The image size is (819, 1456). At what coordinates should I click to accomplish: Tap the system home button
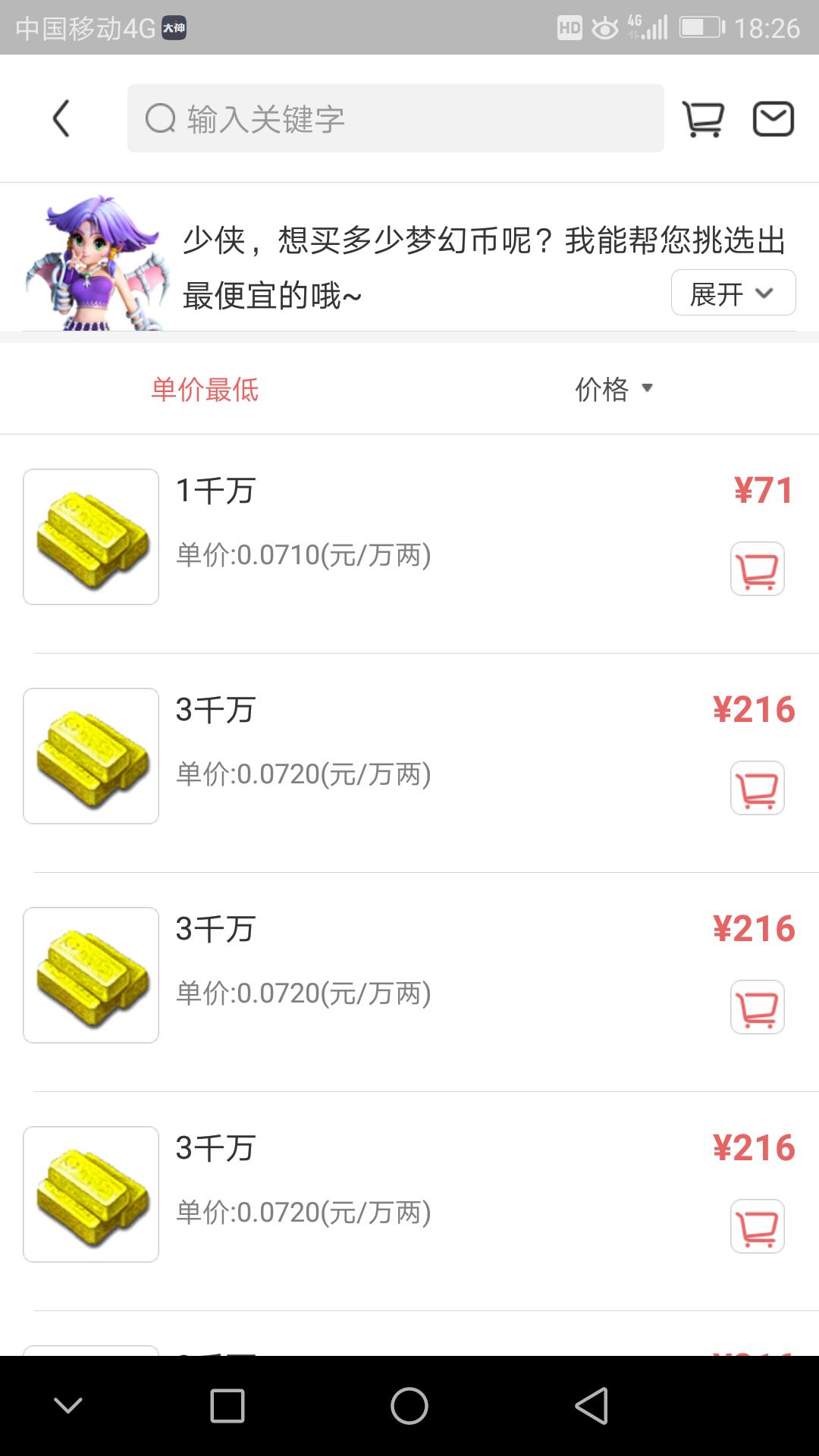point(409,1406)
